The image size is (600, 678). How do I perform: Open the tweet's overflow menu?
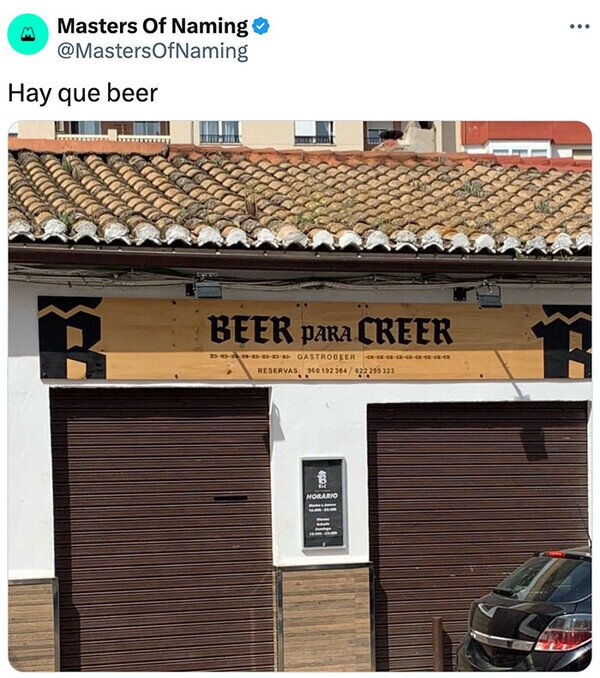pos(579,26)
